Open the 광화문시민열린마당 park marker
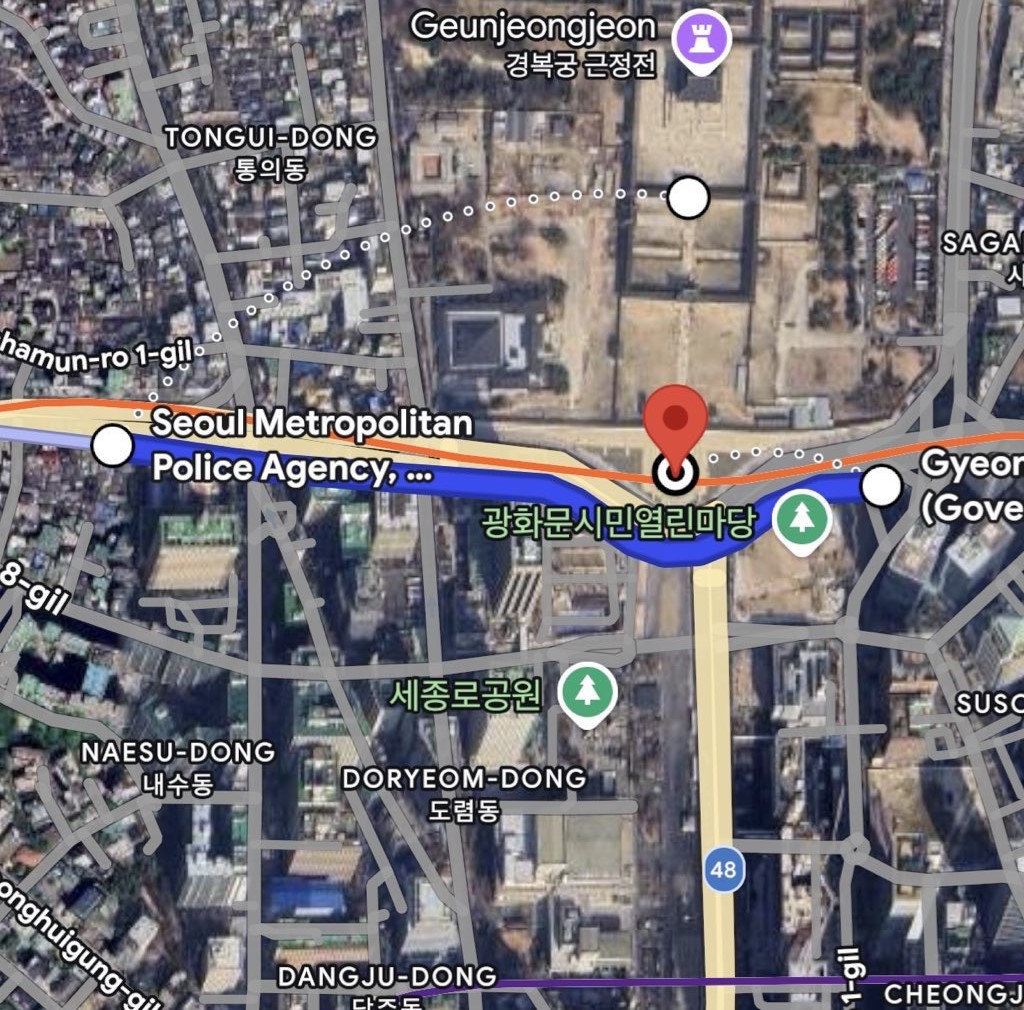This screenshot has width=1024, height=1010. (801, 519)
